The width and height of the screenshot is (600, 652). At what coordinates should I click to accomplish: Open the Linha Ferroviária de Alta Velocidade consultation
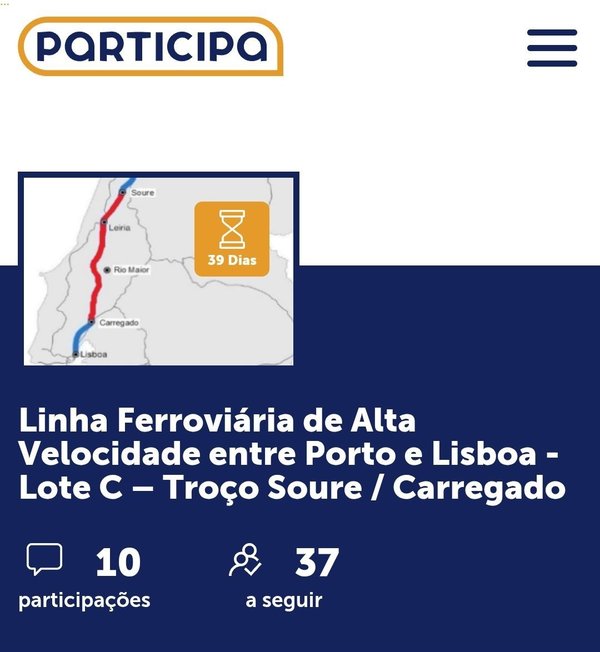click(x=291, y=453)
